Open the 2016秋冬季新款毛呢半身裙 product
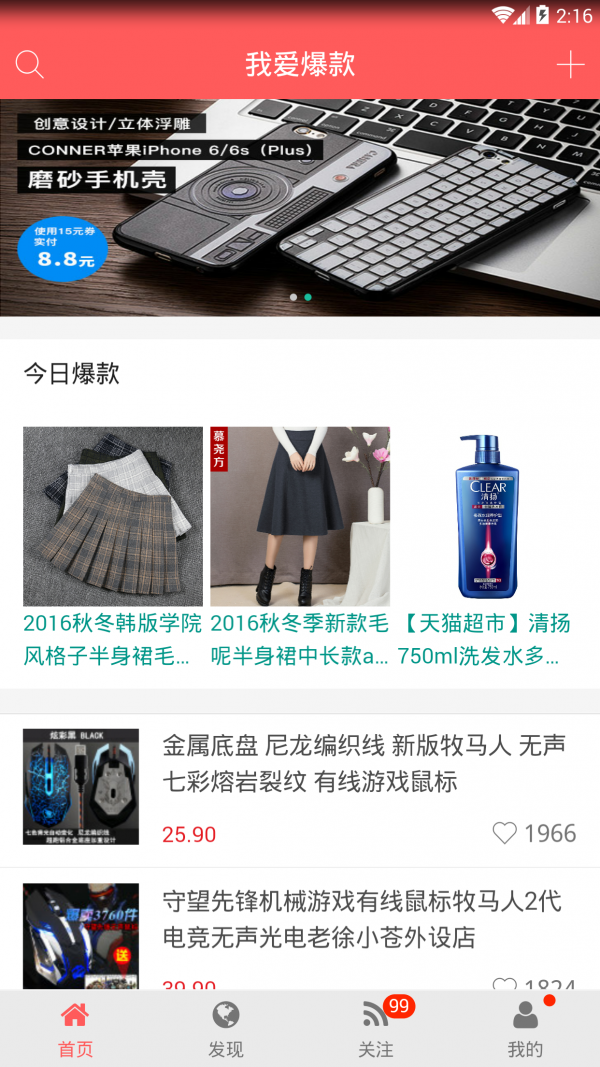The height and width of the screenshot is (1067, 600). tap(300, 545)
